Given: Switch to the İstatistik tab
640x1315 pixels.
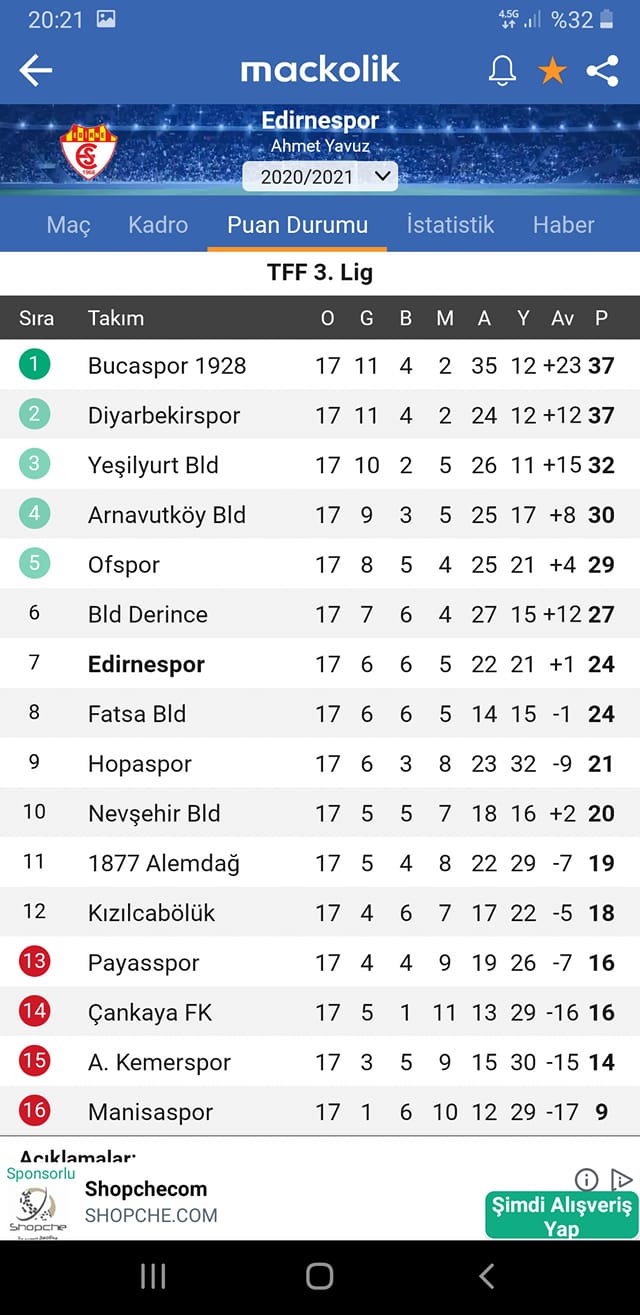Looking at the screenshot, I should [450, 225].
